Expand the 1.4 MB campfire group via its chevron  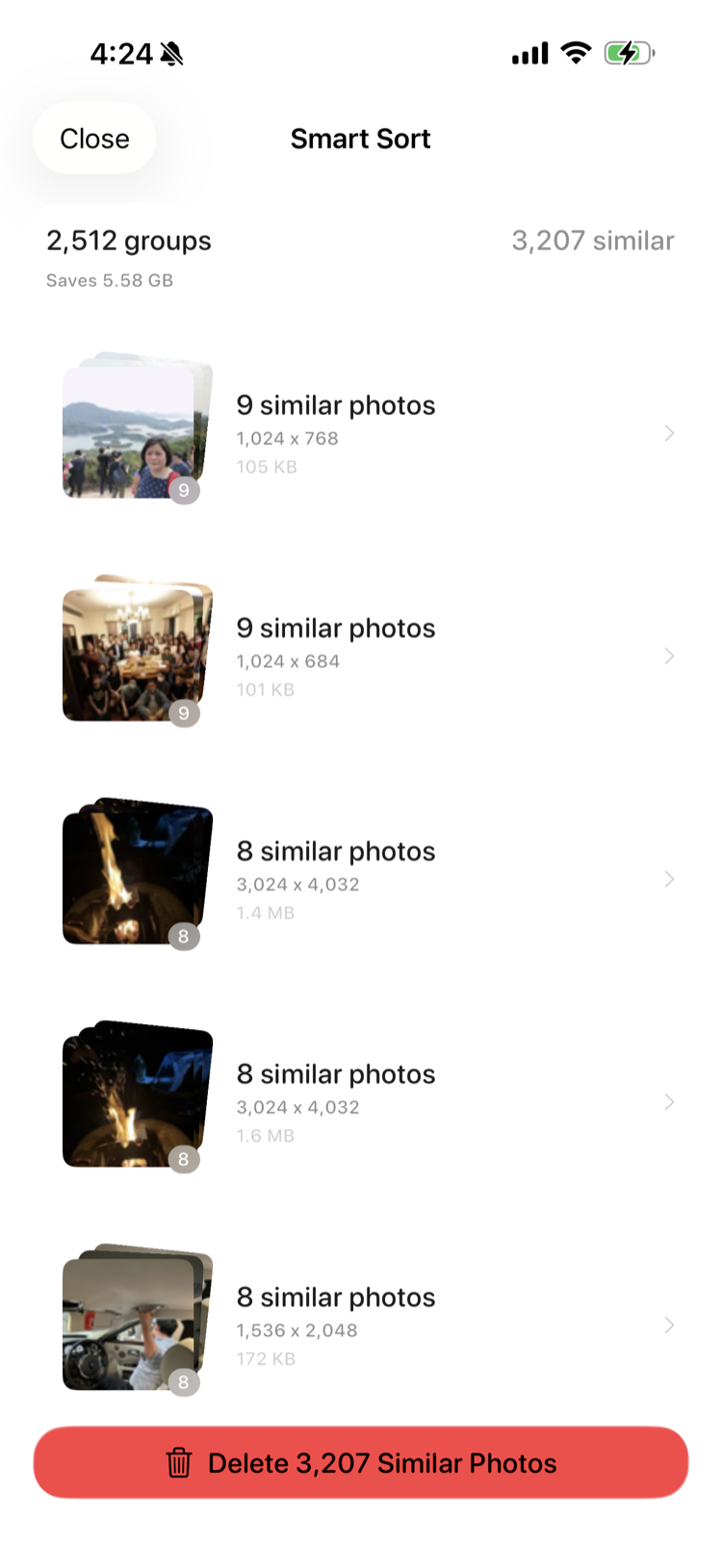coord(670,879)
